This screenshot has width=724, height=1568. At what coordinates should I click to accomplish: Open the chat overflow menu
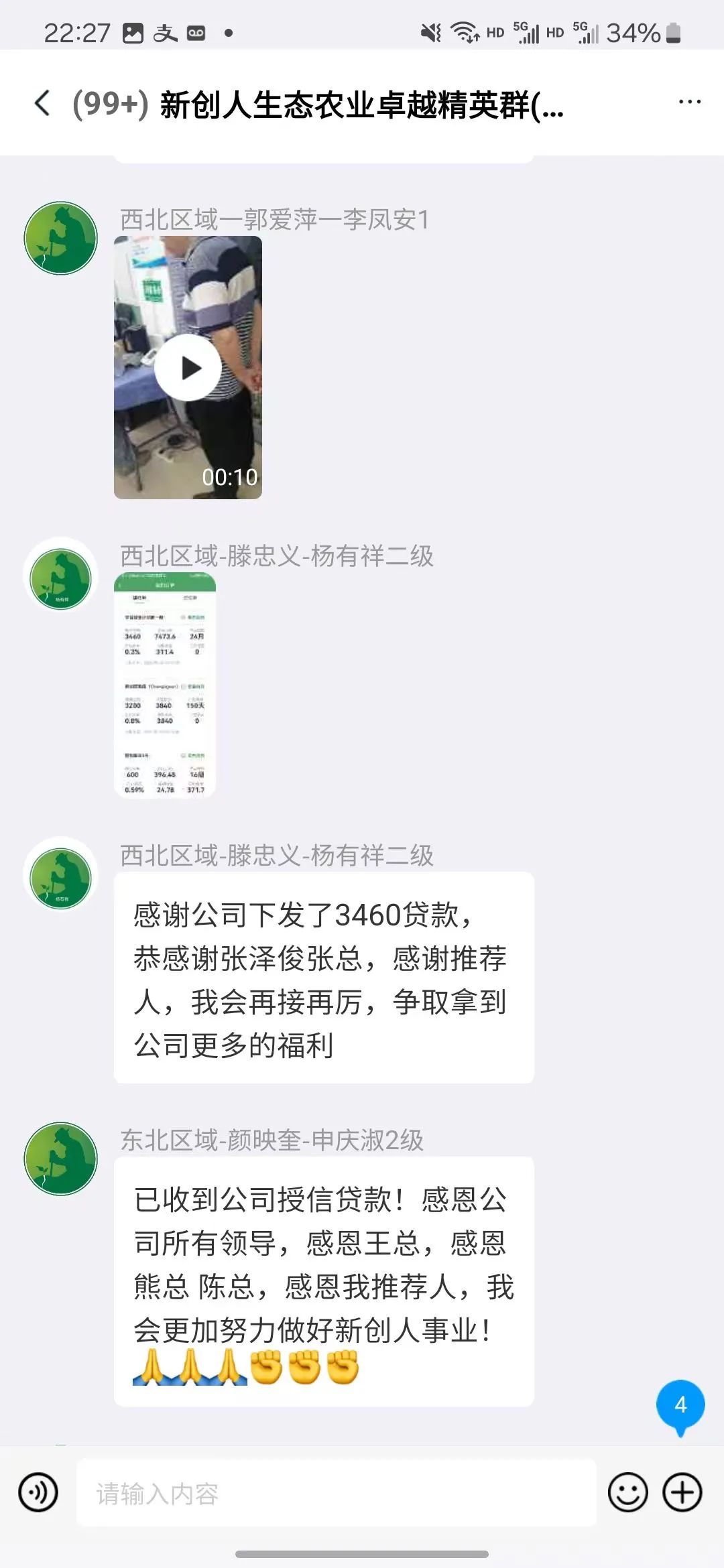tap(689, 102)
